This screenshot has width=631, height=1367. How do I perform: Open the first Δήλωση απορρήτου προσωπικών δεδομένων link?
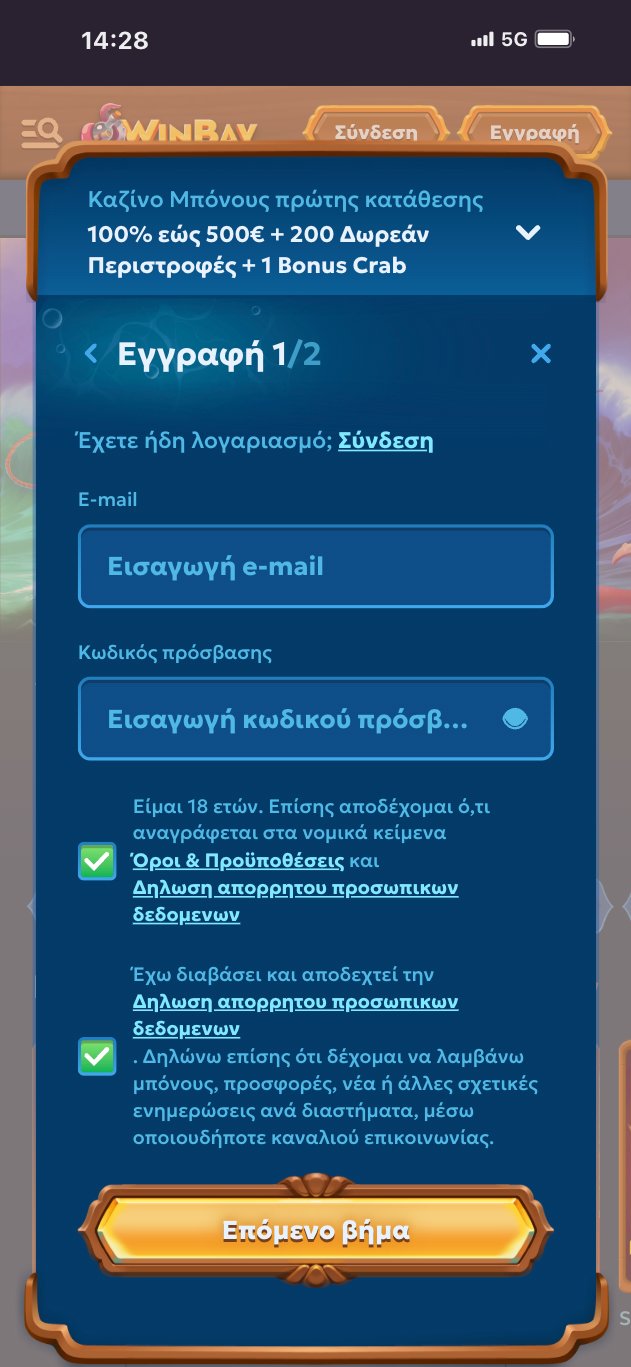tap(295, 888)
